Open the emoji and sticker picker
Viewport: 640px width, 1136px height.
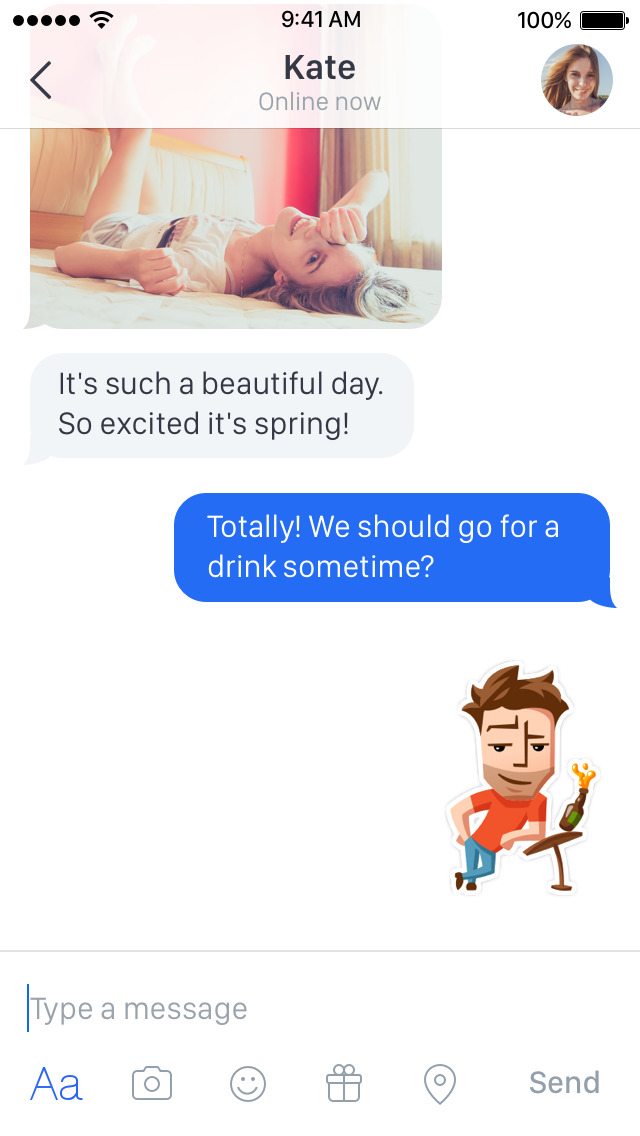248,1083
